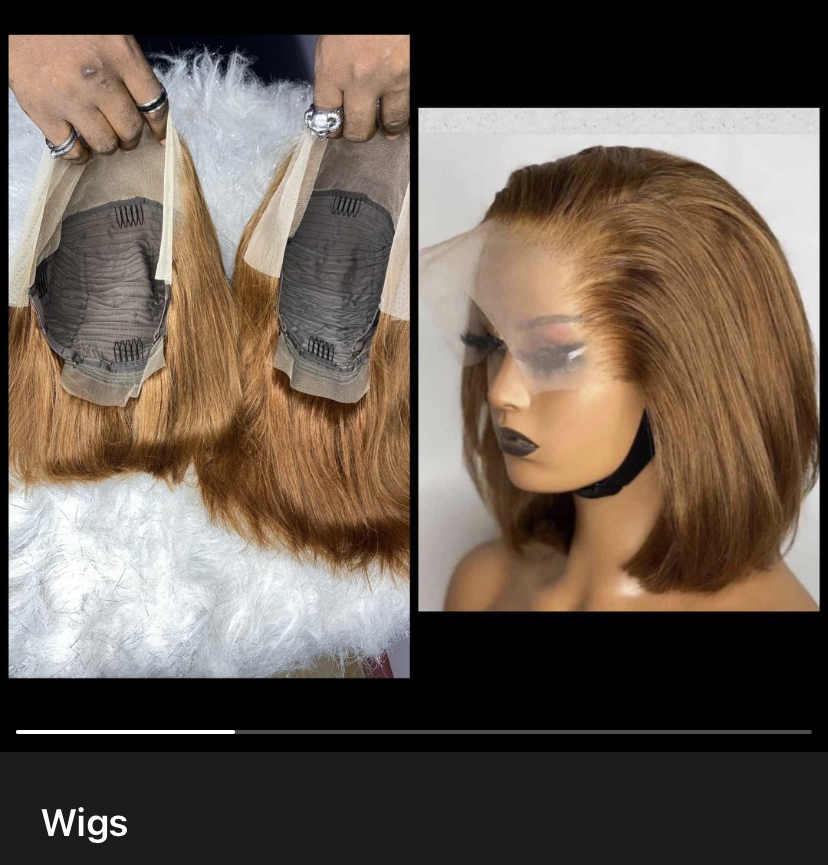The width and height of the screenshot is (828, 865).
Task: Click the carousel progress indicator
Action: pos(414,731)
